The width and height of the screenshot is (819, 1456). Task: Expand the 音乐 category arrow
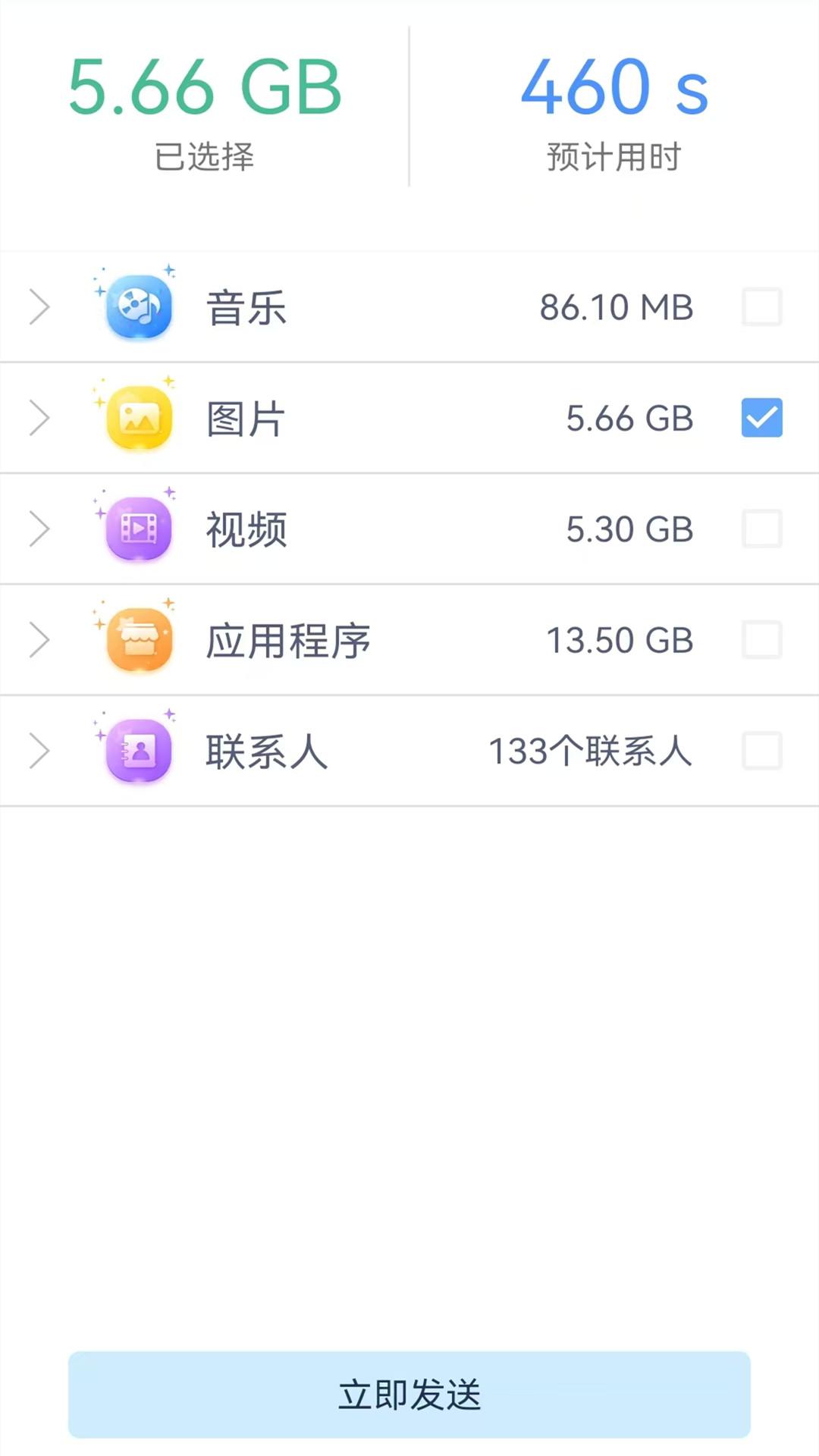point(39,307)
